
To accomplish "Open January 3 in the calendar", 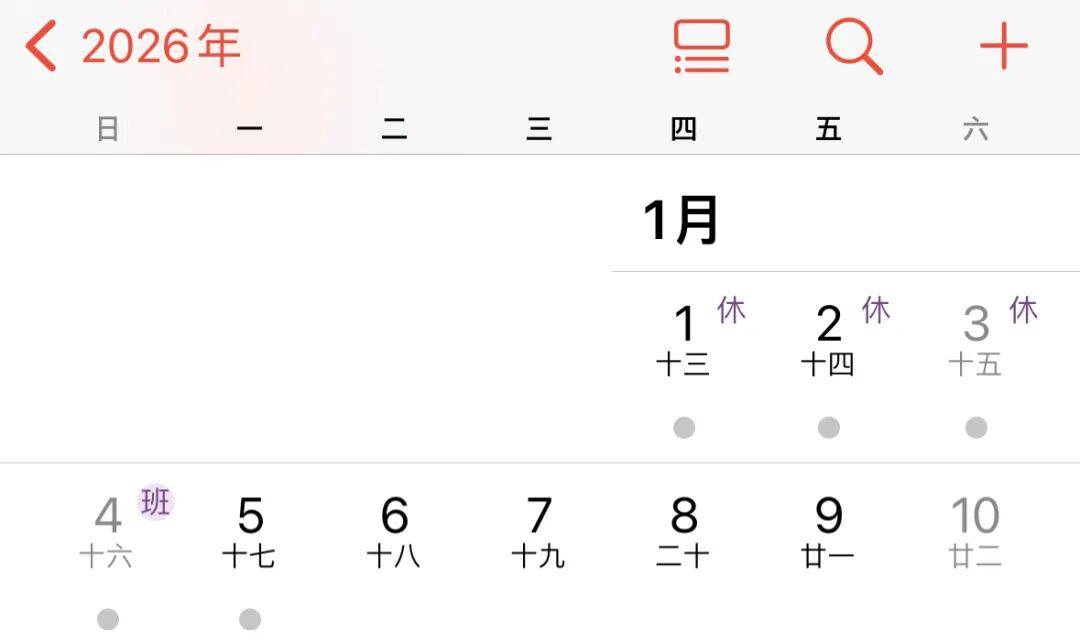I will (975, 340).
